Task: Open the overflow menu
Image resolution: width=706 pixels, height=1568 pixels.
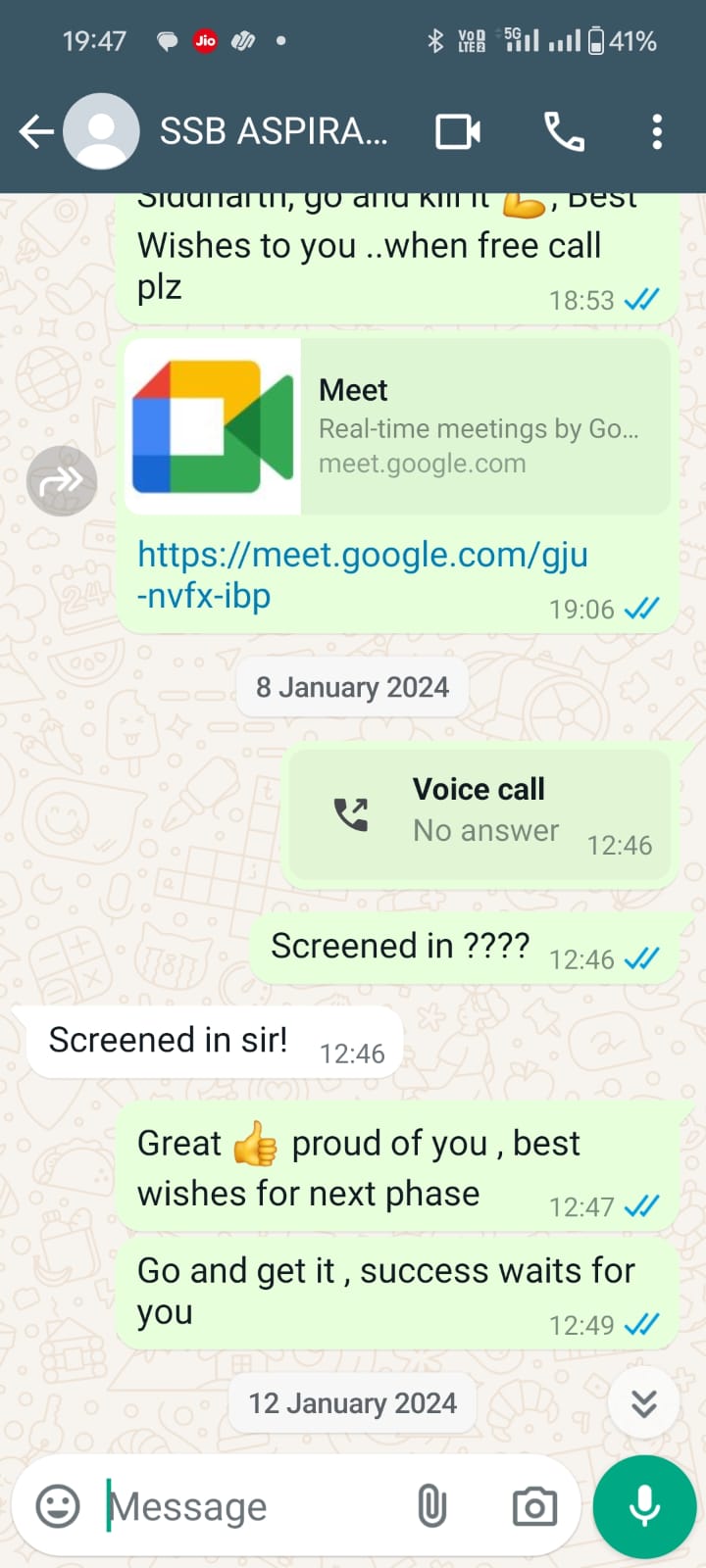Action: (x=657, y=131)
